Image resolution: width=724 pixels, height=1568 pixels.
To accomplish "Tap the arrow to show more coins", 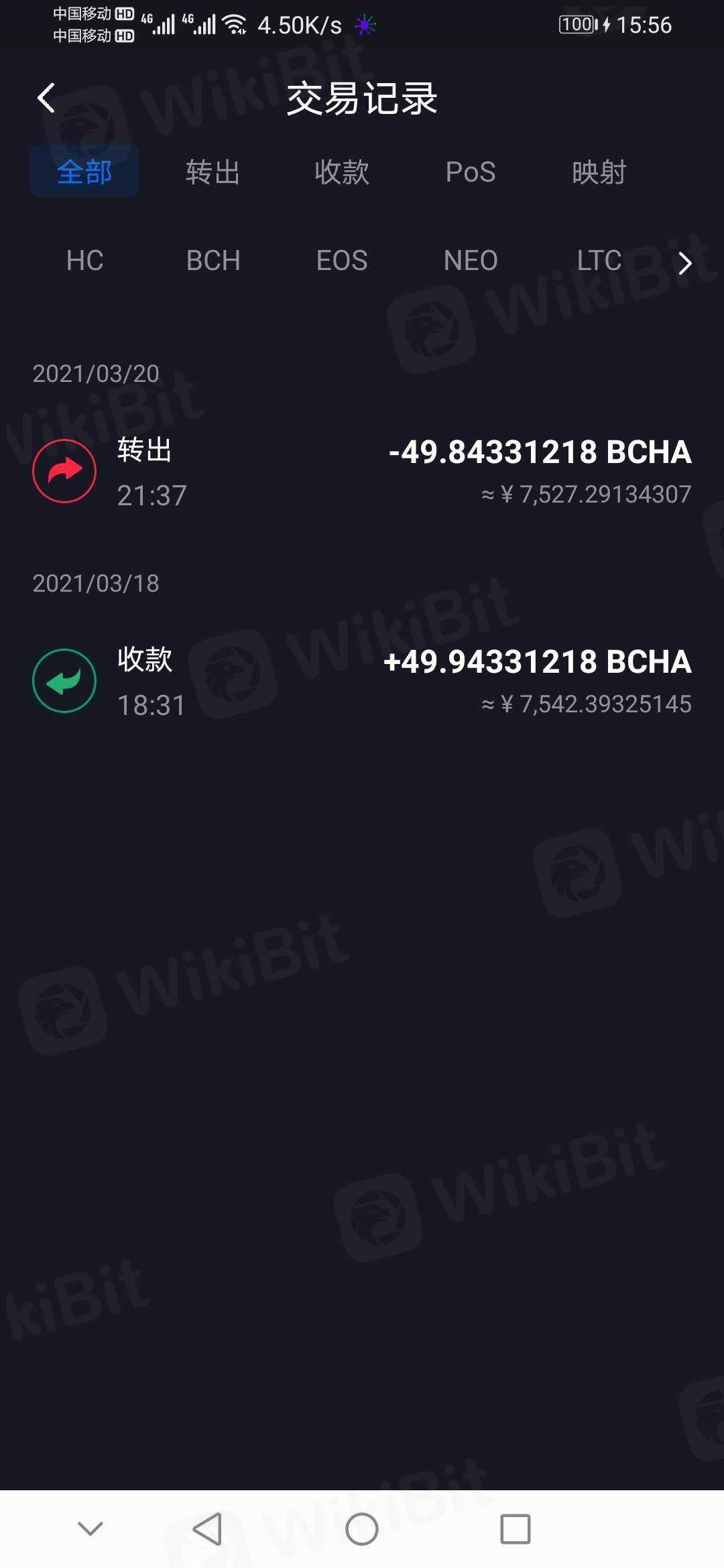I will click(x=684, y=263).
